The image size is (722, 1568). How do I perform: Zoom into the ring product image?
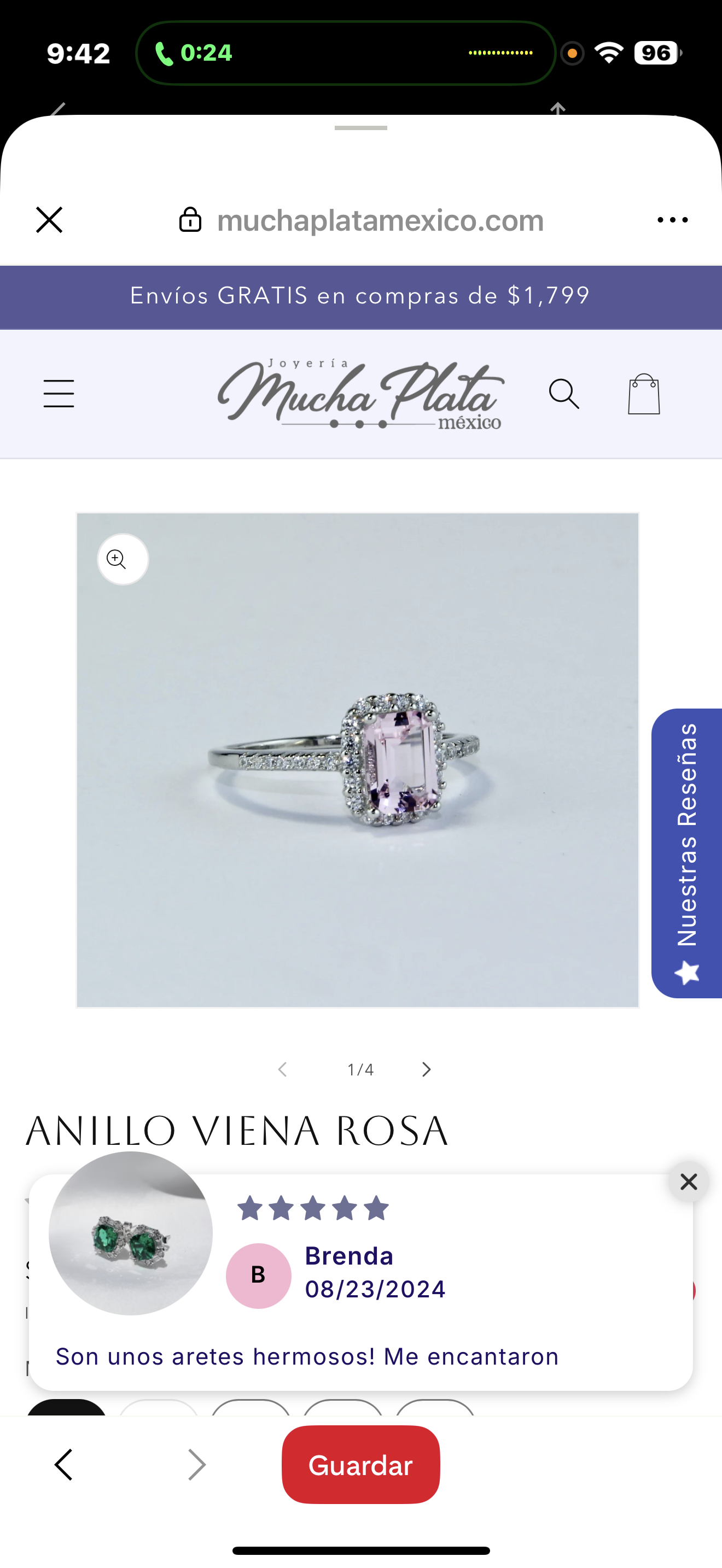pyautogui.click(x=123, y=559)
